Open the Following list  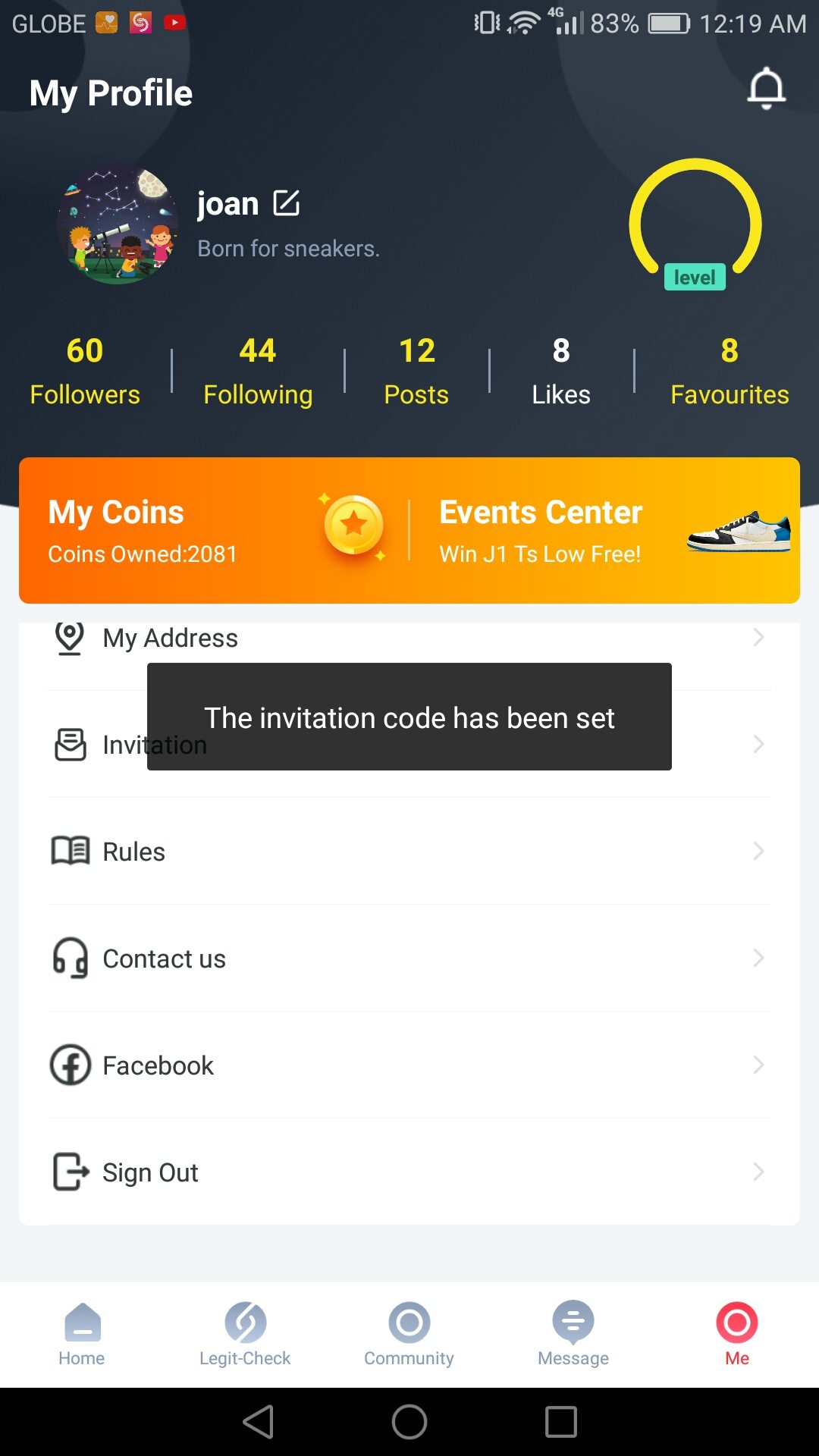pyautogui.click(x=258, y=372)
